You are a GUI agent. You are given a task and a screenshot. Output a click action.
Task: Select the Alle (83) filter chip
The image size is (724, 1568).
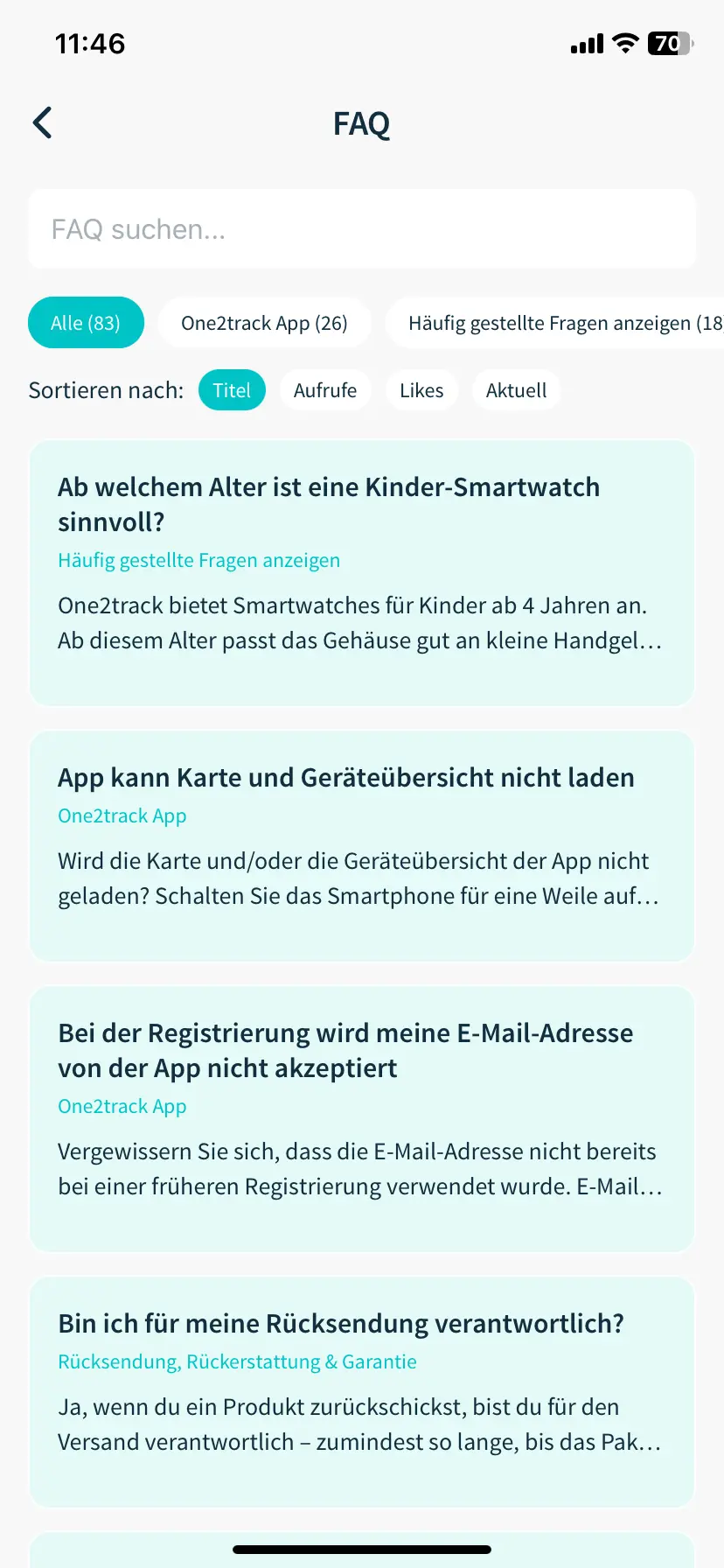[x=86, y=322]
